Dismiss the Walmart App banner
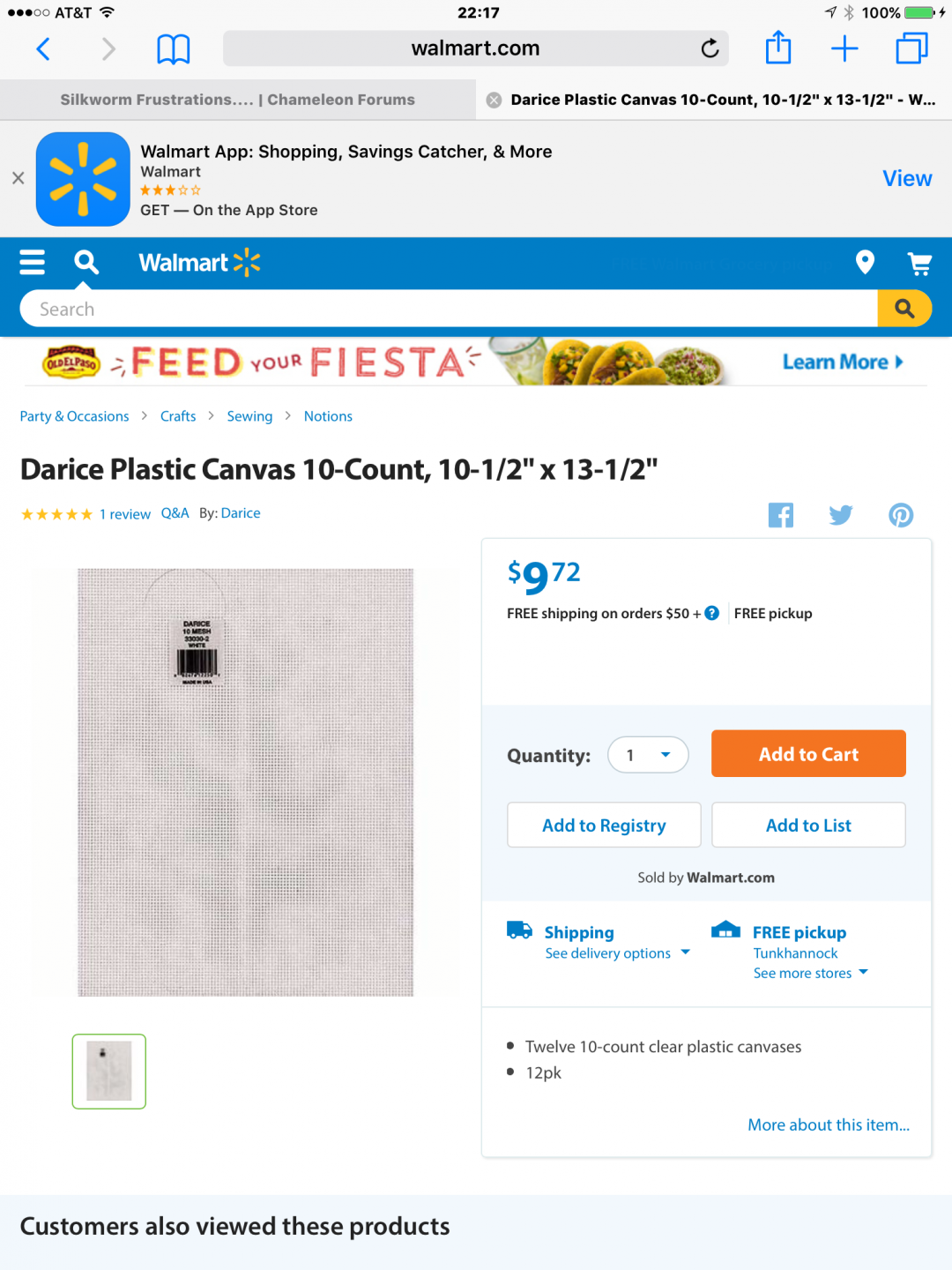 18,178
